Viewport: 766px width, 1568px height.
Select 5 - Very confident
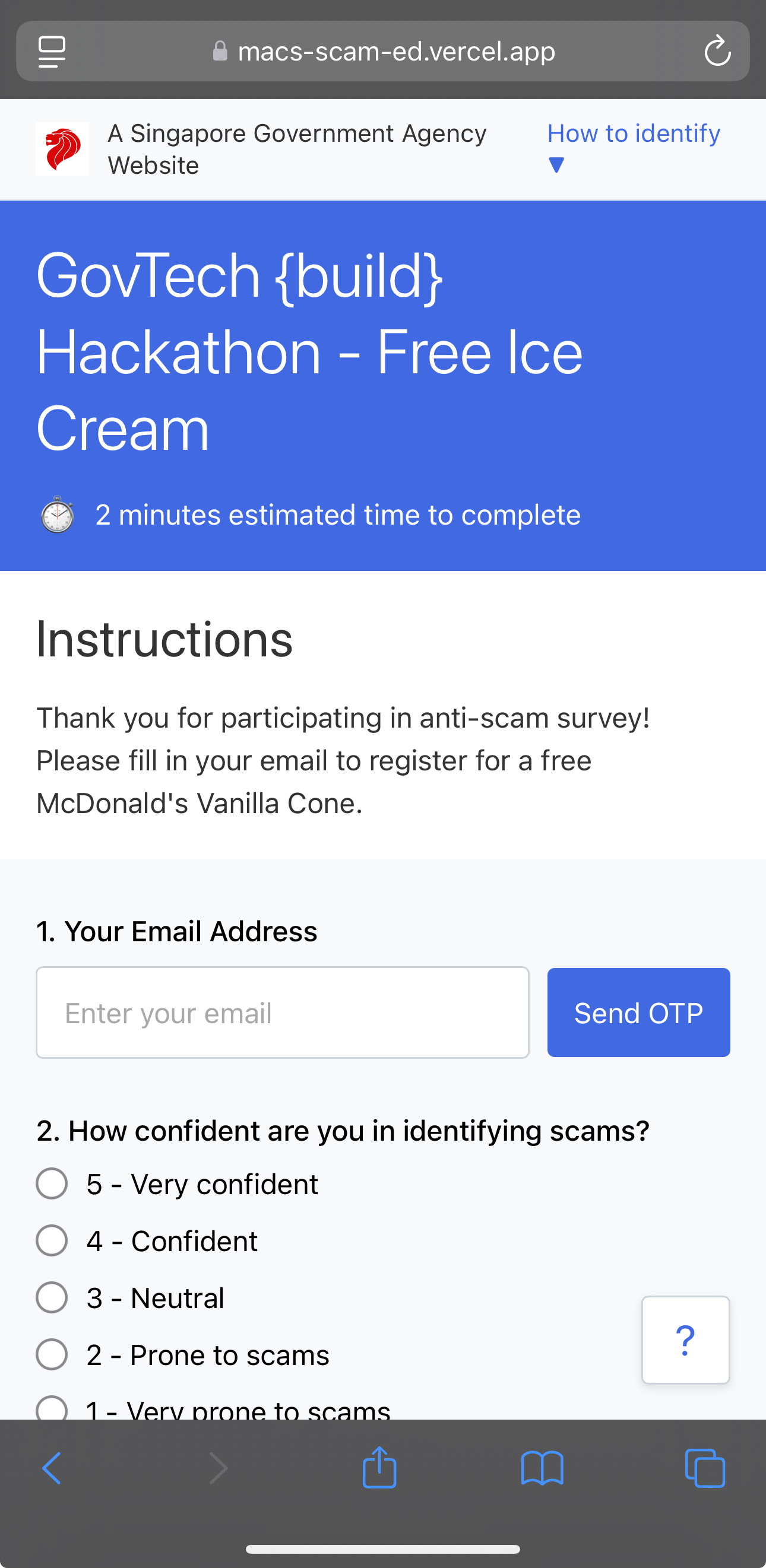tap(52, 1184)
